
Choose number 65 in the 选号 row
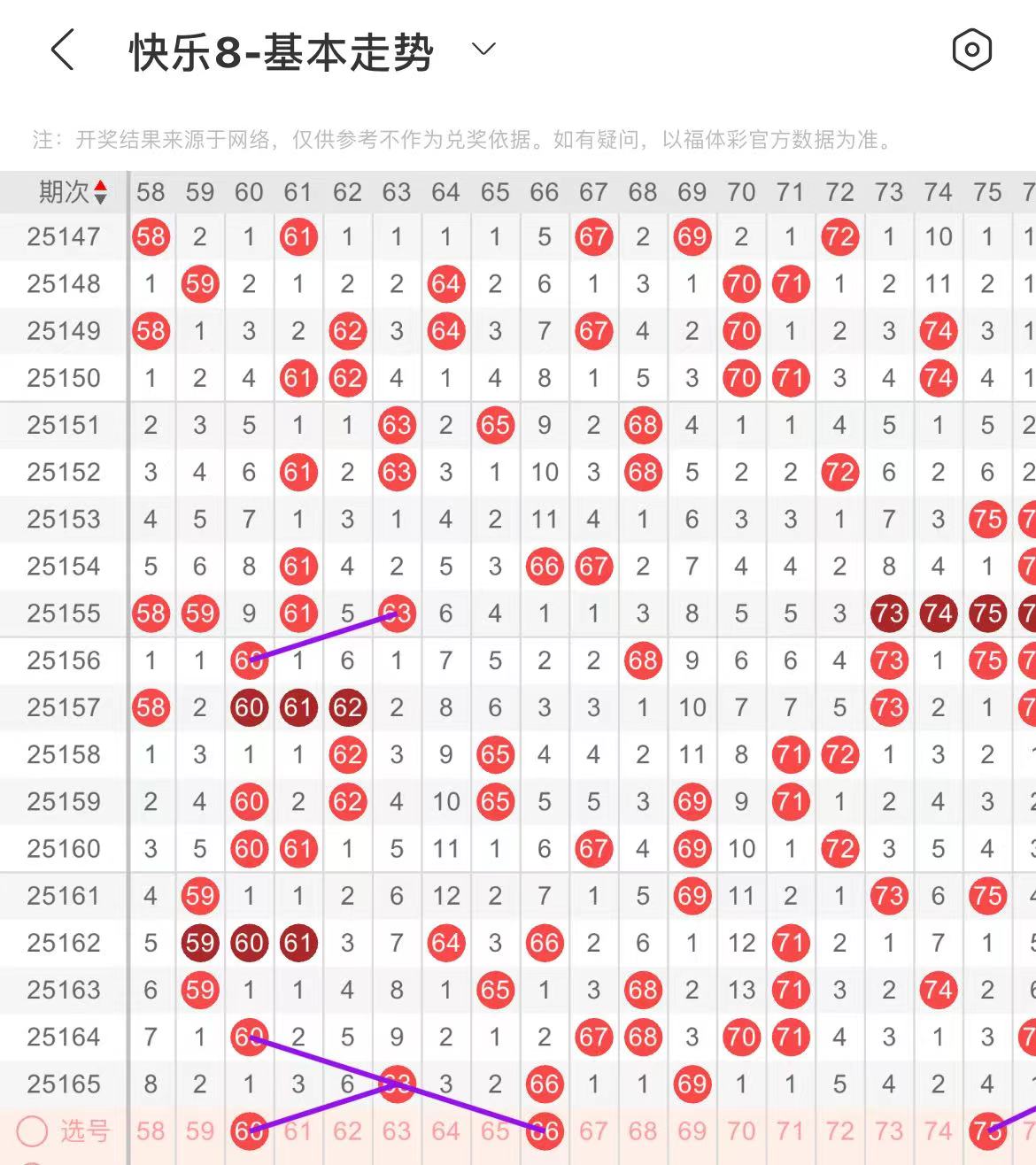[x=495, y=1131]
